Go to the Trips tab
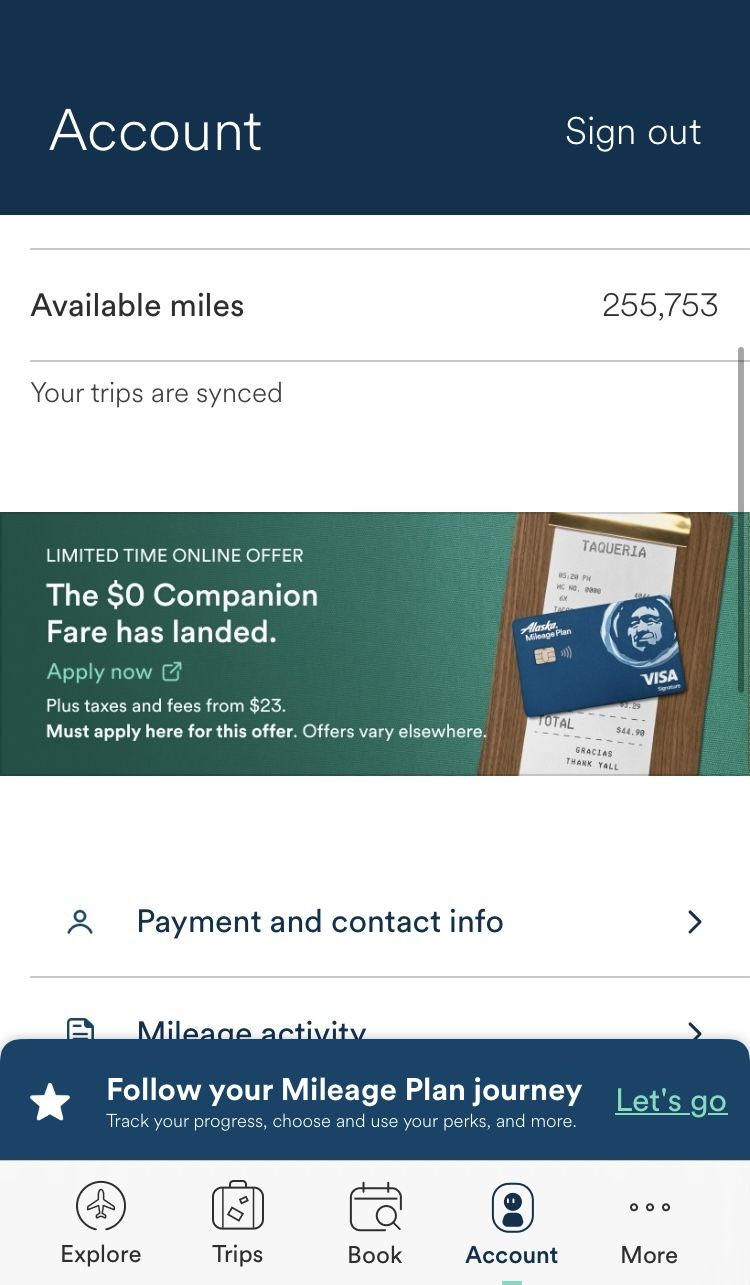Image resolution: width=750 pixels, height=1285 pixels. pyautogui.click(x=237, y=1223)
